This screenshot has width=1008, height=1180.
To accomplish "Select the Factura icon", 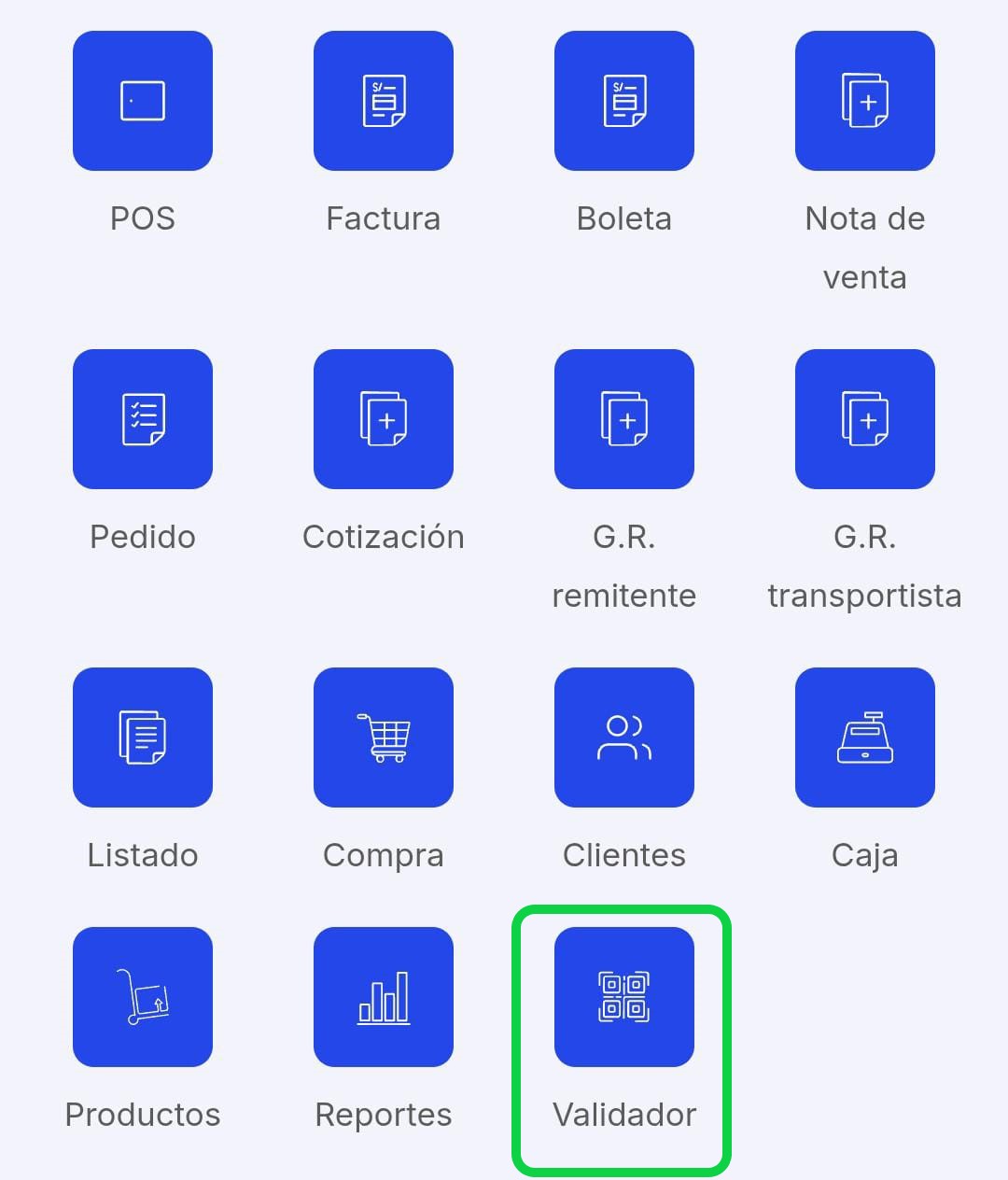I will click(x=383, y=100).
